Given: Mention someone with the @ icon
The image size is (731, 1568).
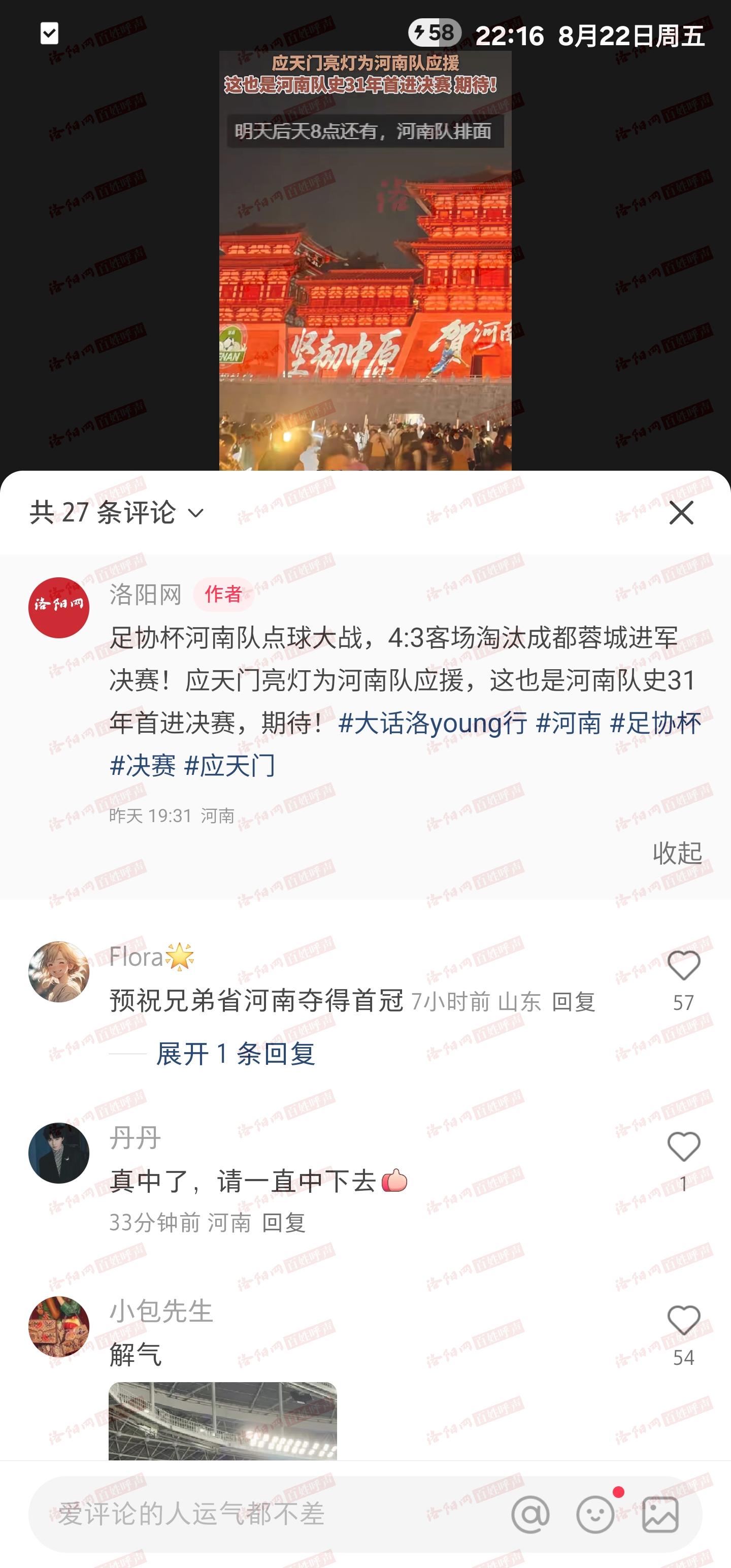Looking at the screenshot, I should (530, 1515).
